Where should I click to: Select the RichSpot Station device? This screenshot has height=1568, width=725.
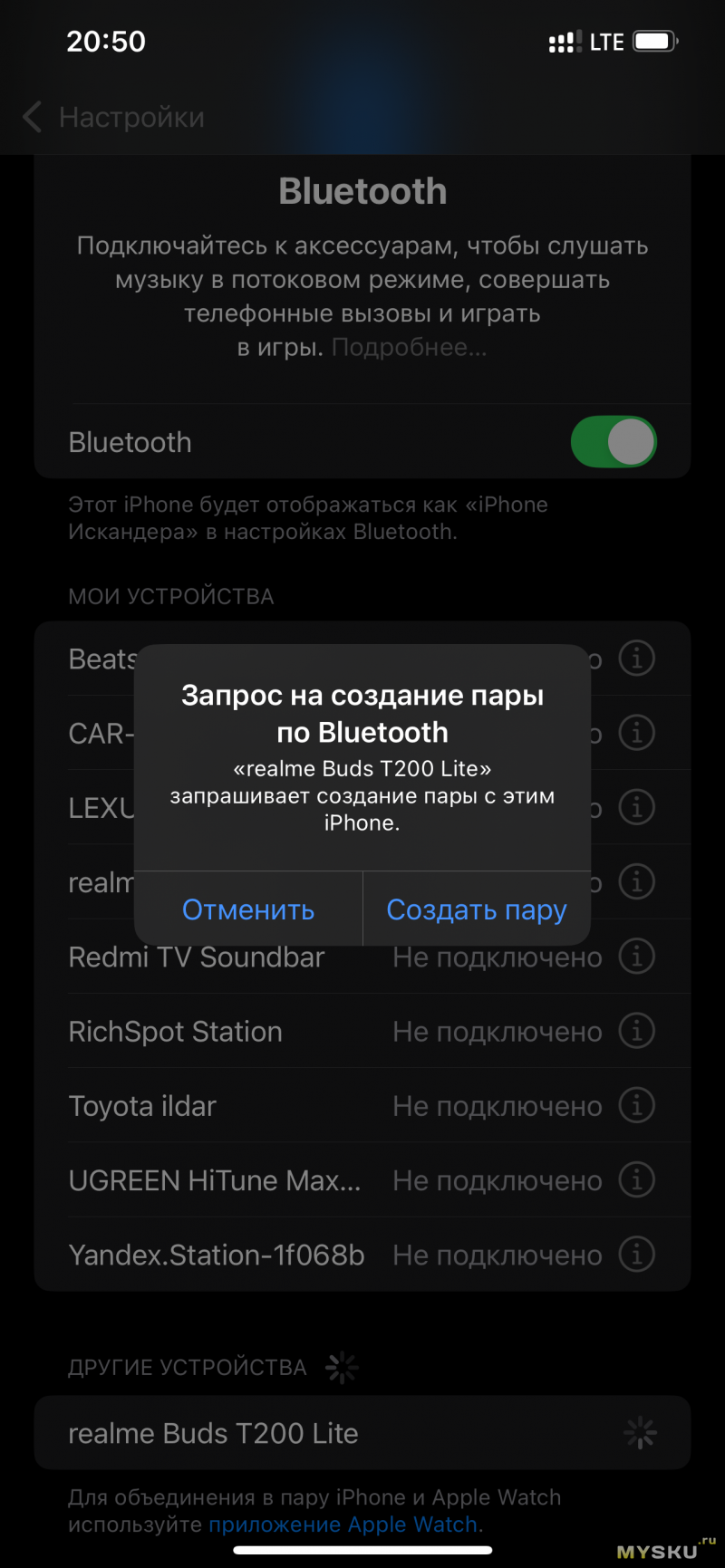(x=176, y=1031)
